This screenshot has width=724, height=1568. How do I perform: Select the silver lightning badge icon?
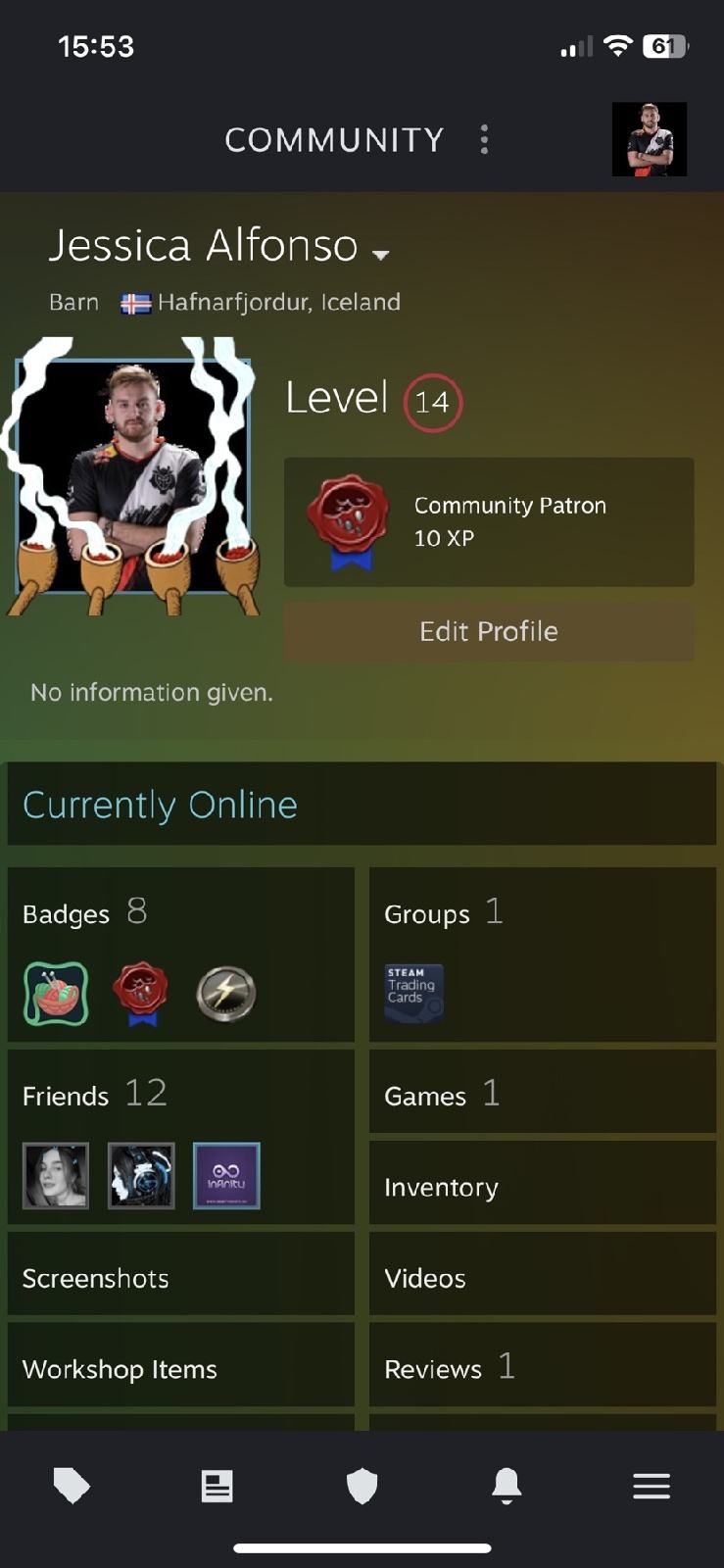point(225,993)
